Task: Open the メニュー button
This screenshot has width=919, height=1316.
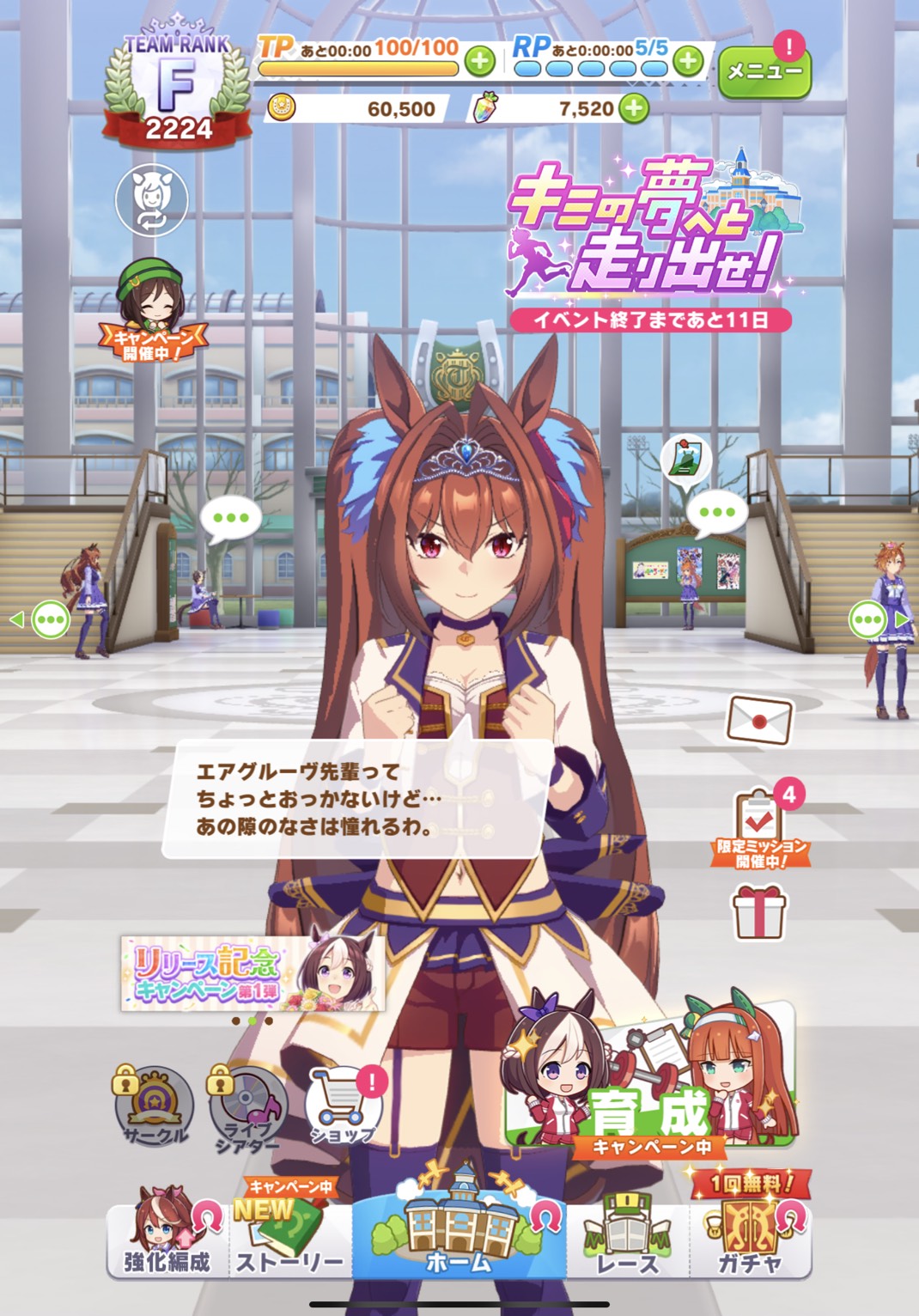Action: pyautogui.click(x=764, y=72)
